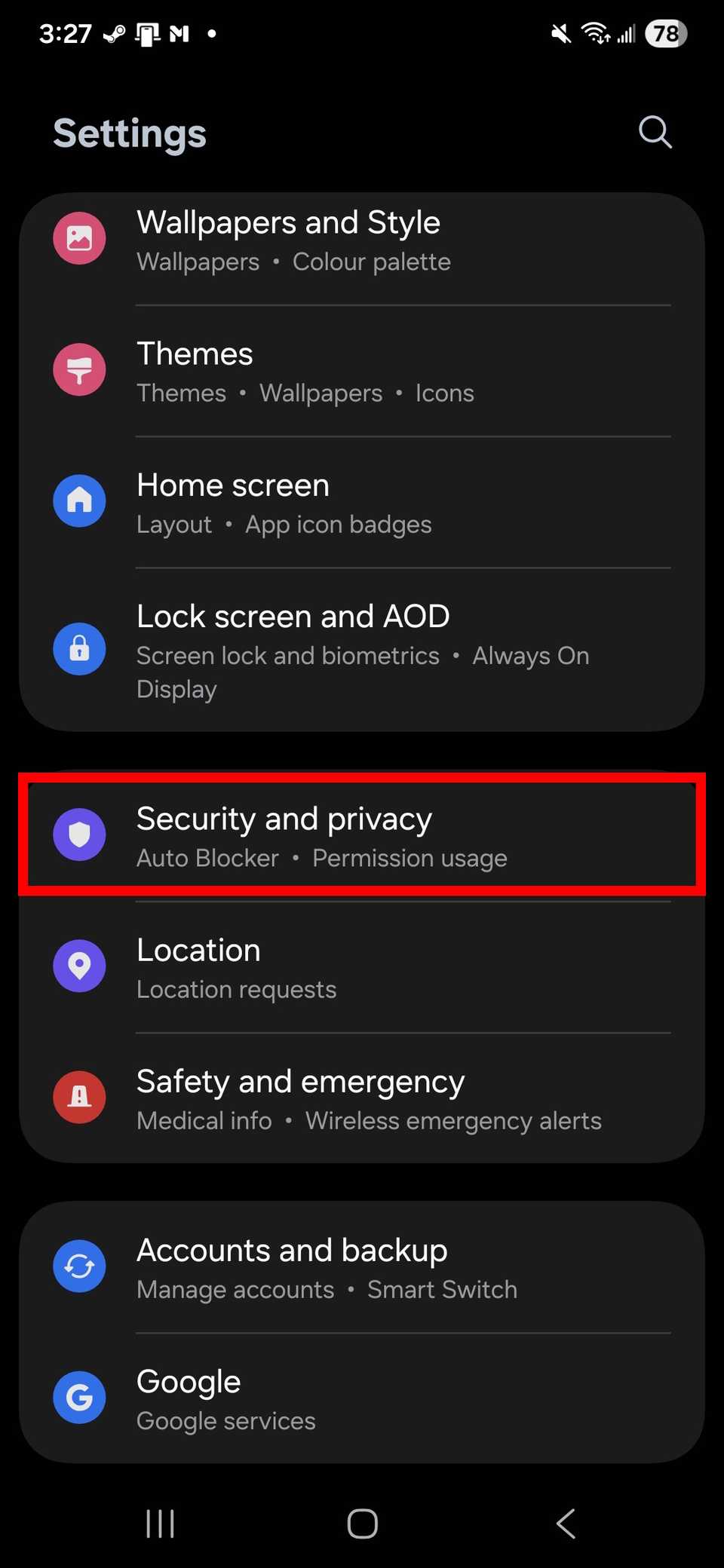
Task: Open Lock screen and AOD settings
Action: click(x=362, y=649)
